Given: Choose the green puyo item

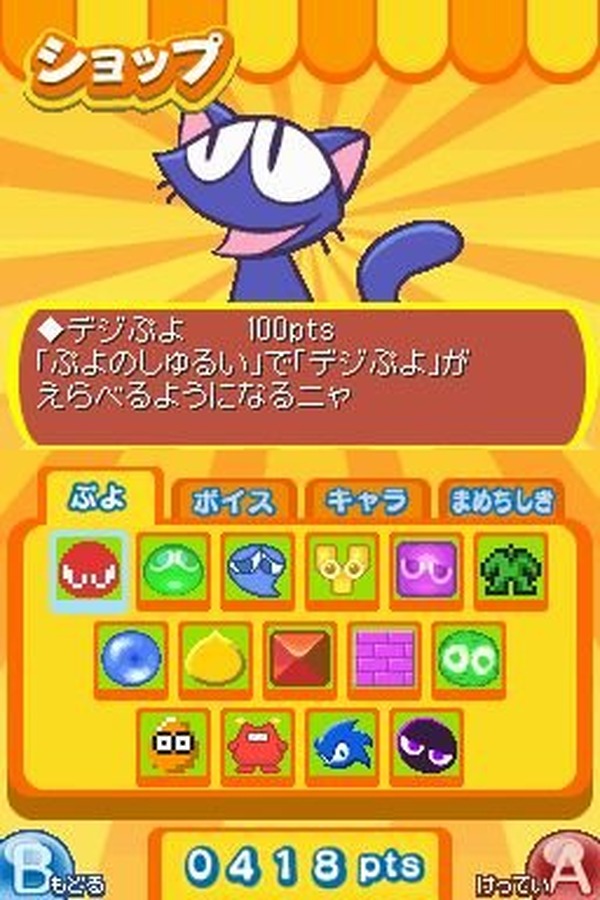Looking at the screenshot, I should tap(173, 572).
